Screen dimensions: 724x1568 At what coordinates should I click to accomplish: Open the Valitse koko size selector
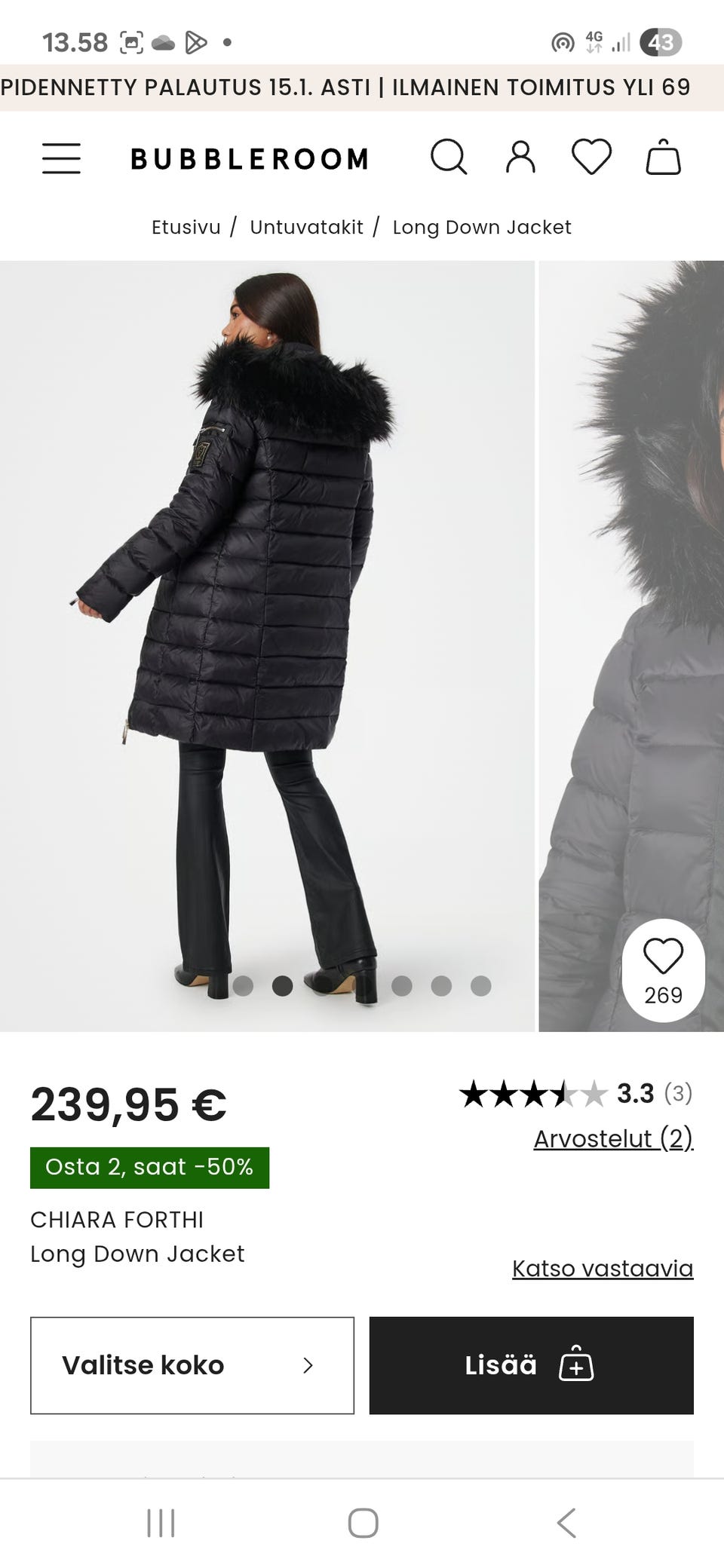[192, 1365]
